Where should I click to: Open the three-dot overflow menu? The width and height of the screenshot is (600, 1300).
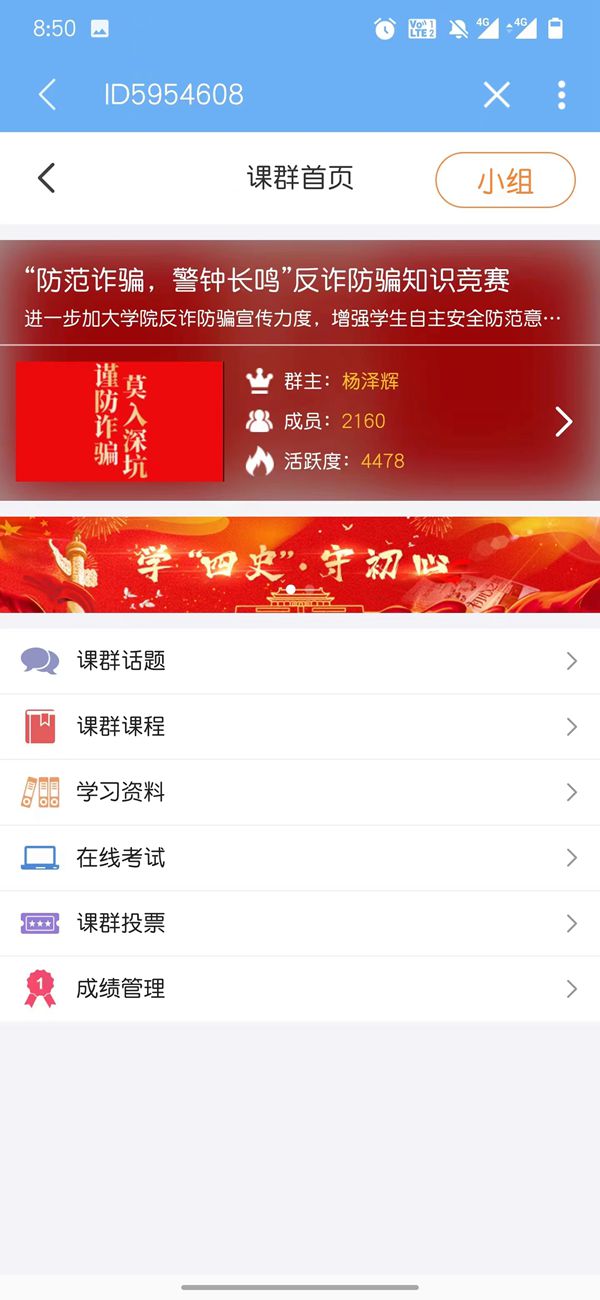pos(561,95)
